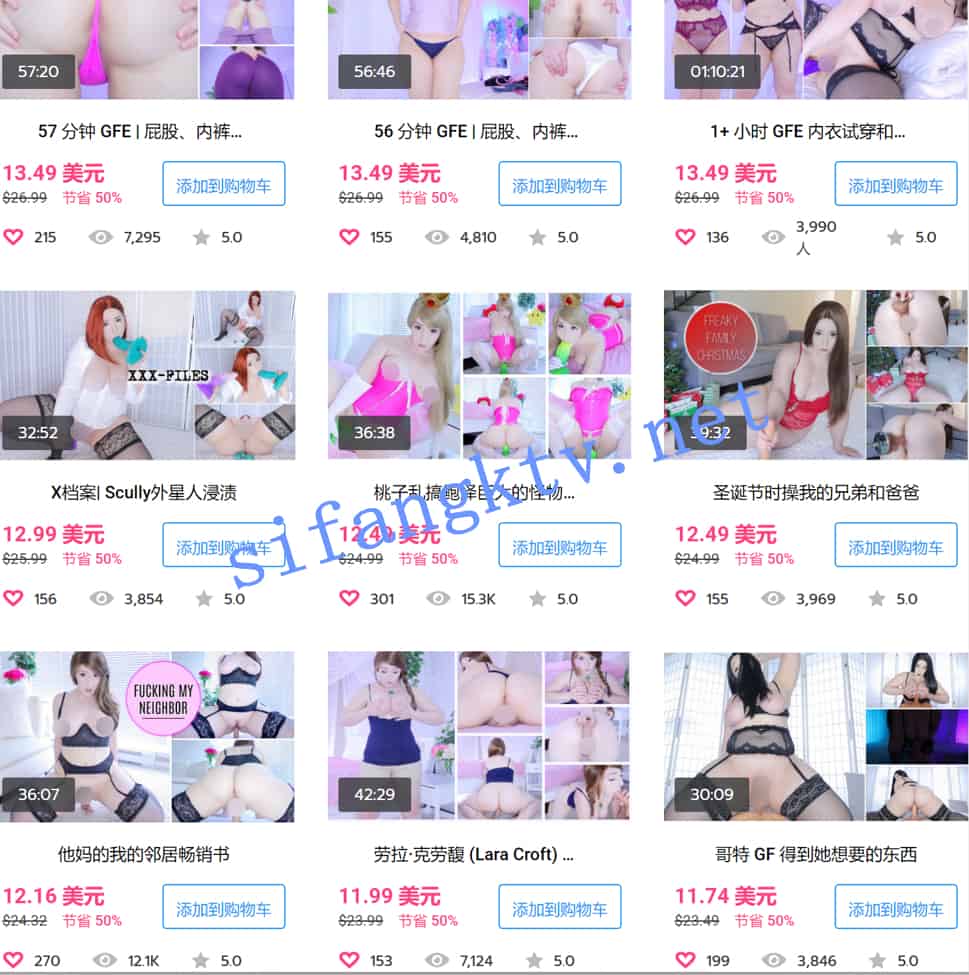Like the 57 分钟 GFE video
The image size is (969, 975).
(13, 237)
